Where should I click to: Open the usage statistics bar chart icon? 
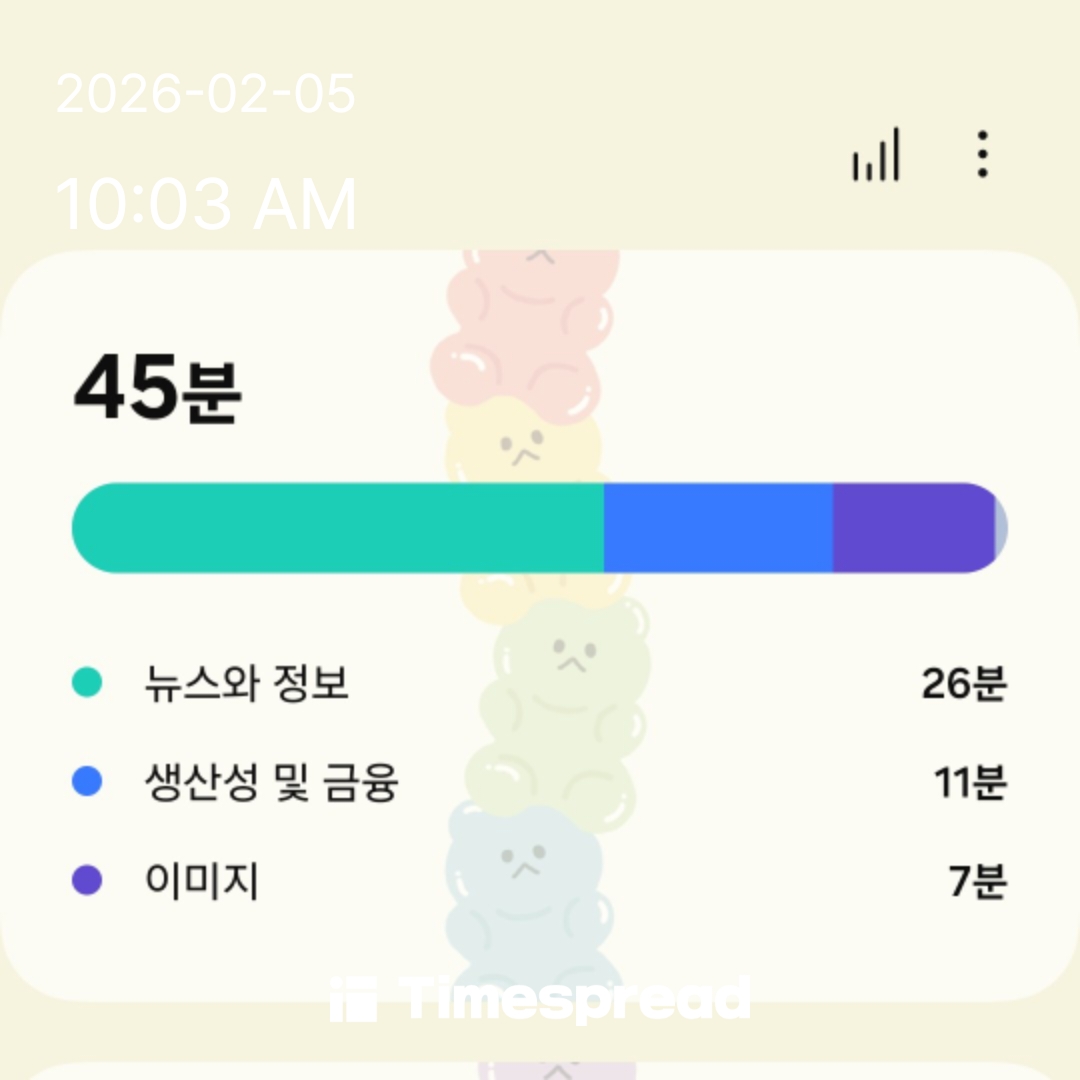point(876,156)
